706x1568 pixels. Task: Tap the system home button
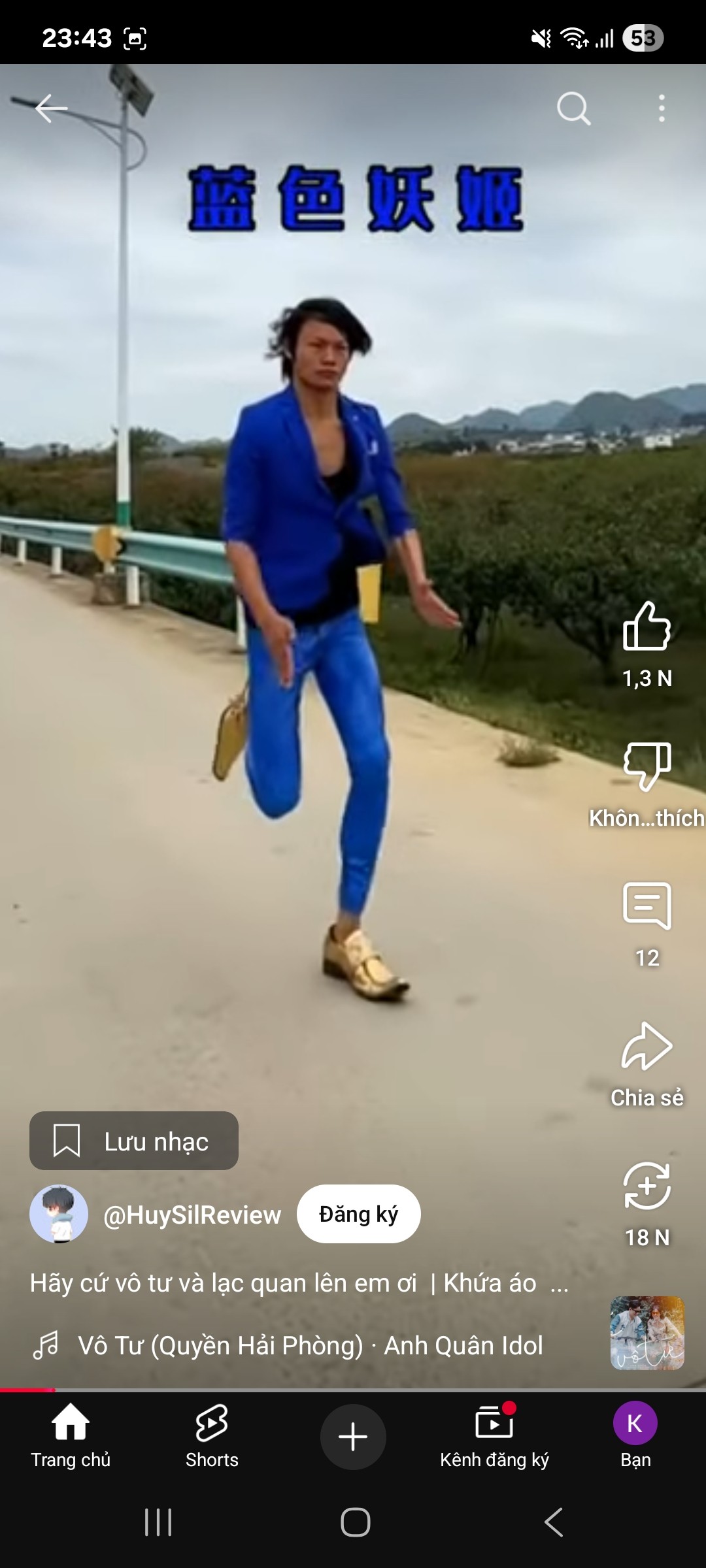click(355, 1522)
